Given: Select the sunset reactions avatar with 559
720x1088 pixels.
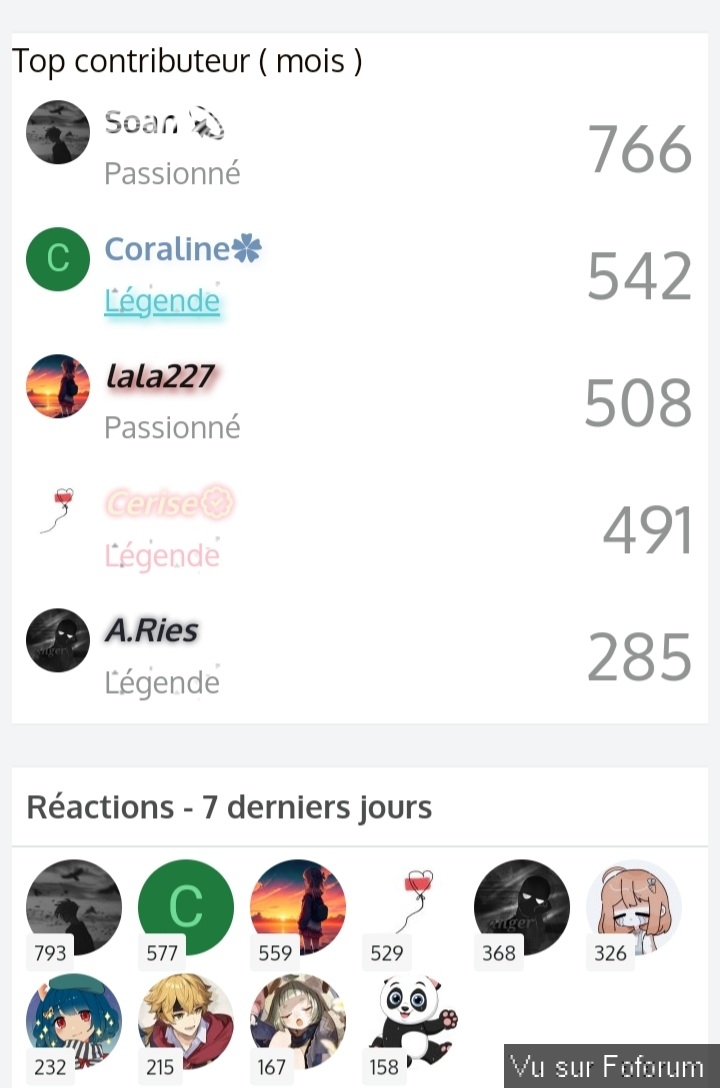Looking at the screenshot, I should pyautogui.click(x=298, y=906).
